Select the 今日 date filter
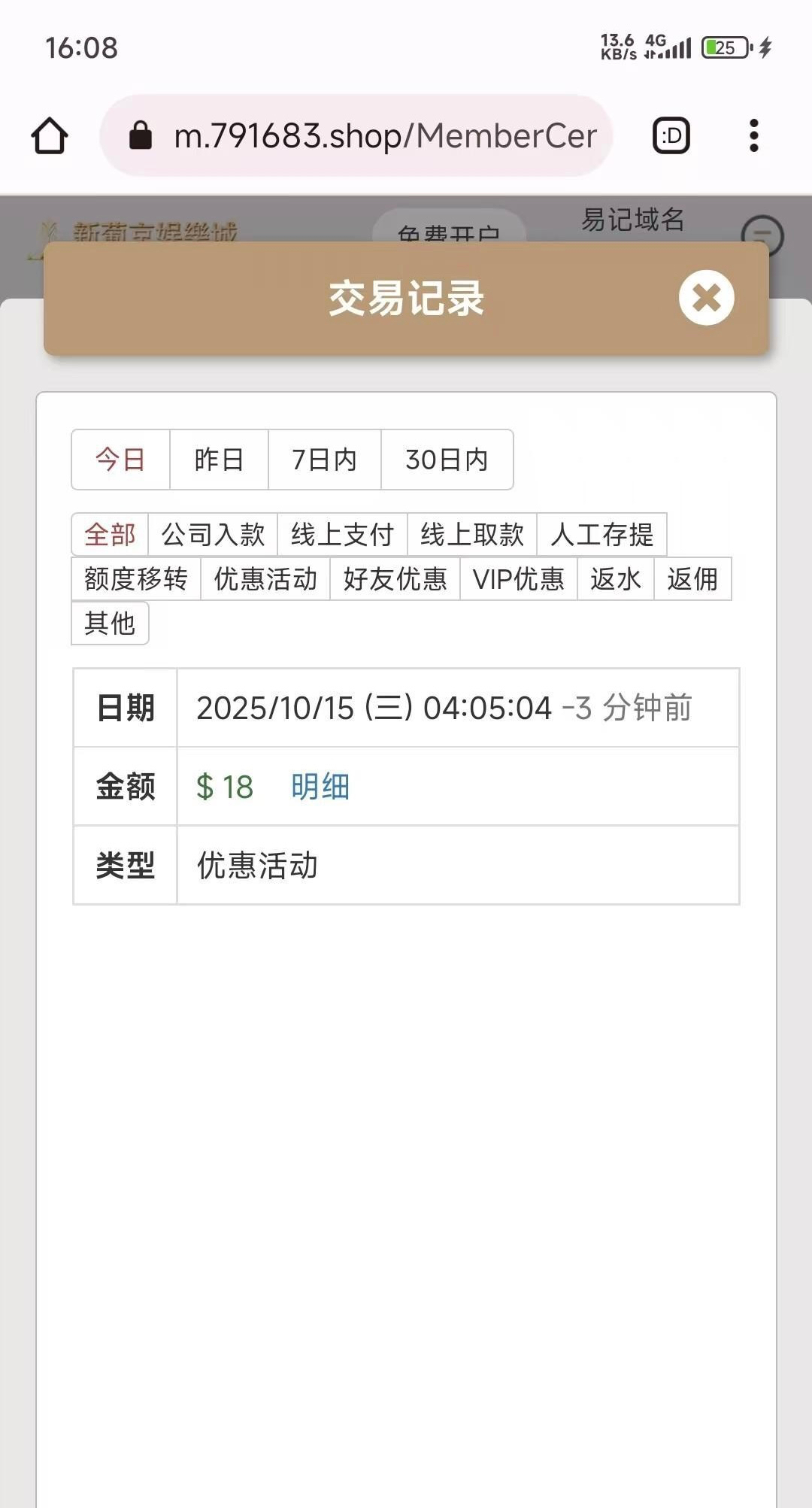The height and width of the screenshot is (1508, 812). pos(120,460)
